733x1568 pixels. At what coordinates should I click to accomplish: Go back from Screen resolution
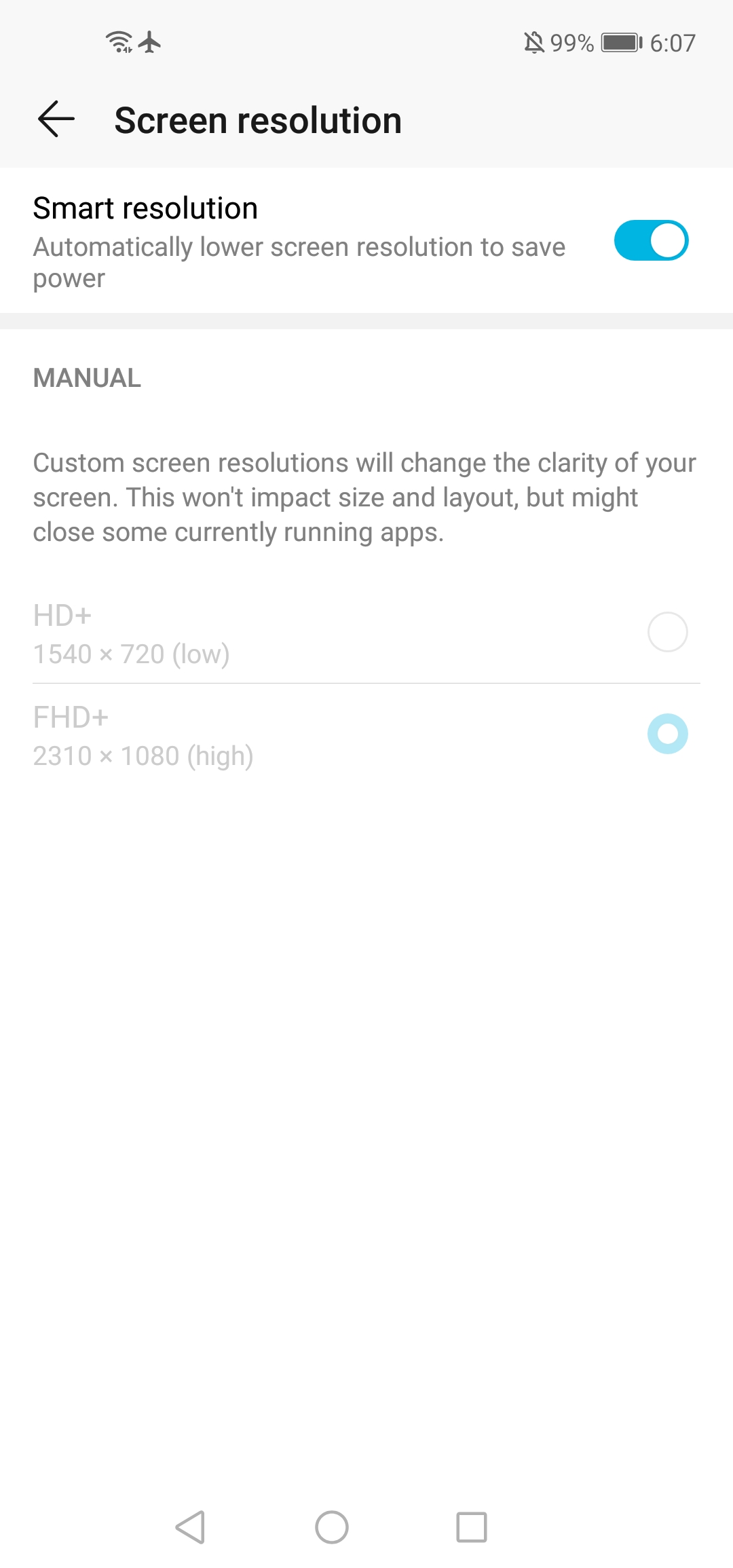coord(56,119)
